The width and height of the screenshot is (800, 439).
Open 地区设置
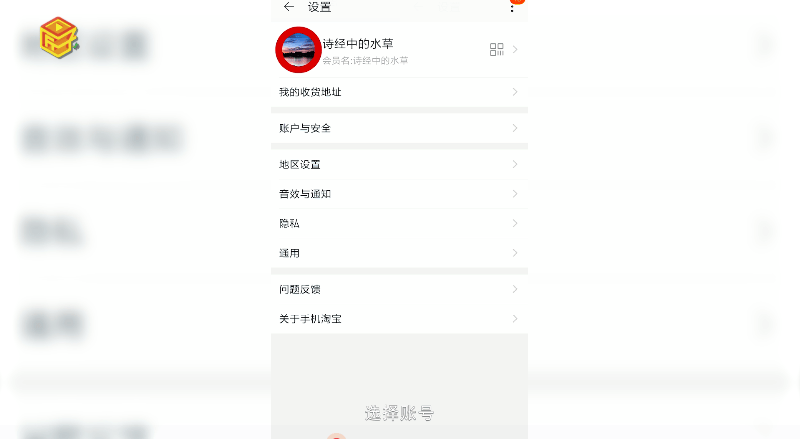[x=398, y=164]
